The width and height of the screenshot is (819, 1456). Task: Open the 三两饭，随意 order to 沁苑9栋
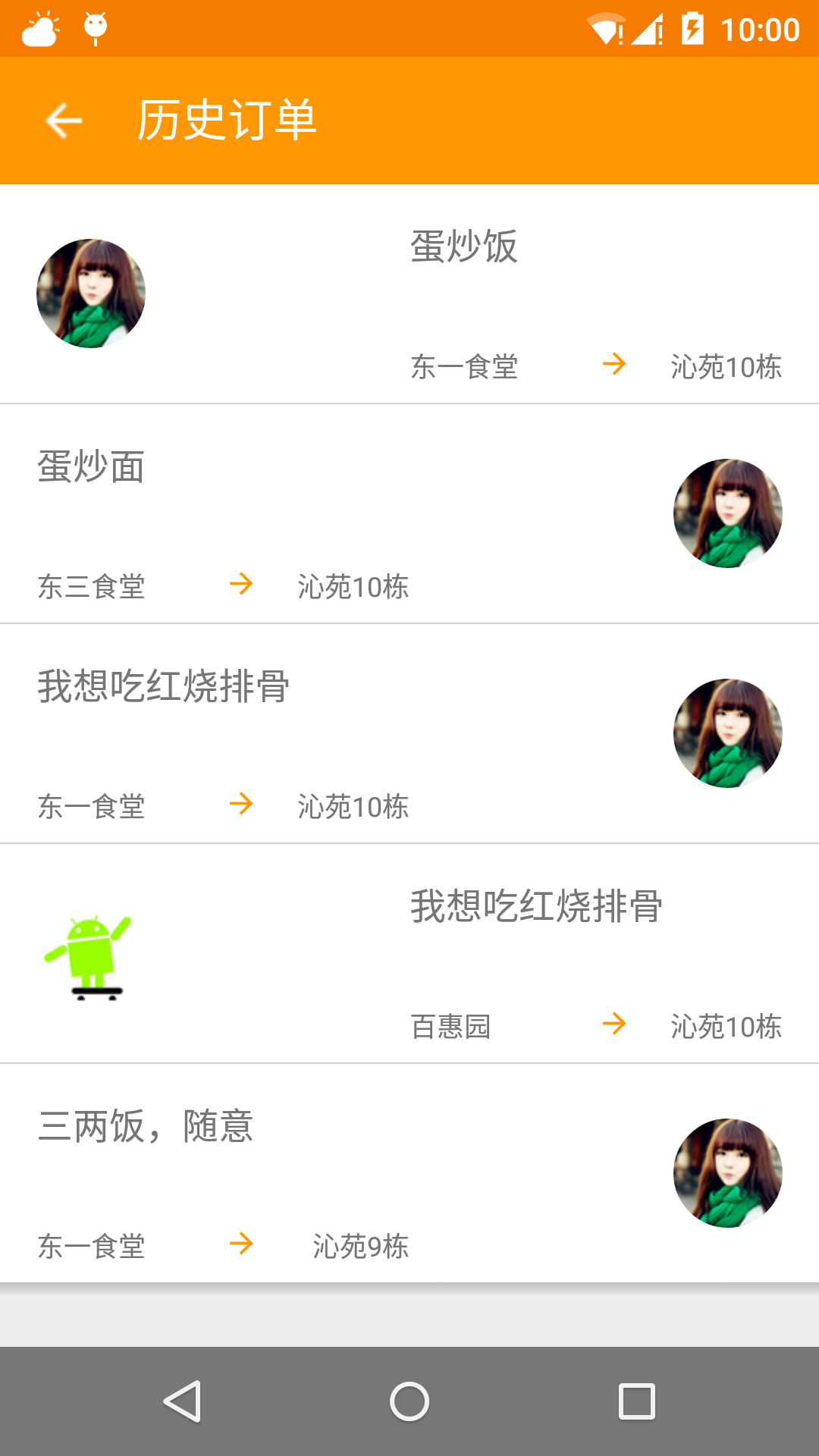(x=409, y=1173)
